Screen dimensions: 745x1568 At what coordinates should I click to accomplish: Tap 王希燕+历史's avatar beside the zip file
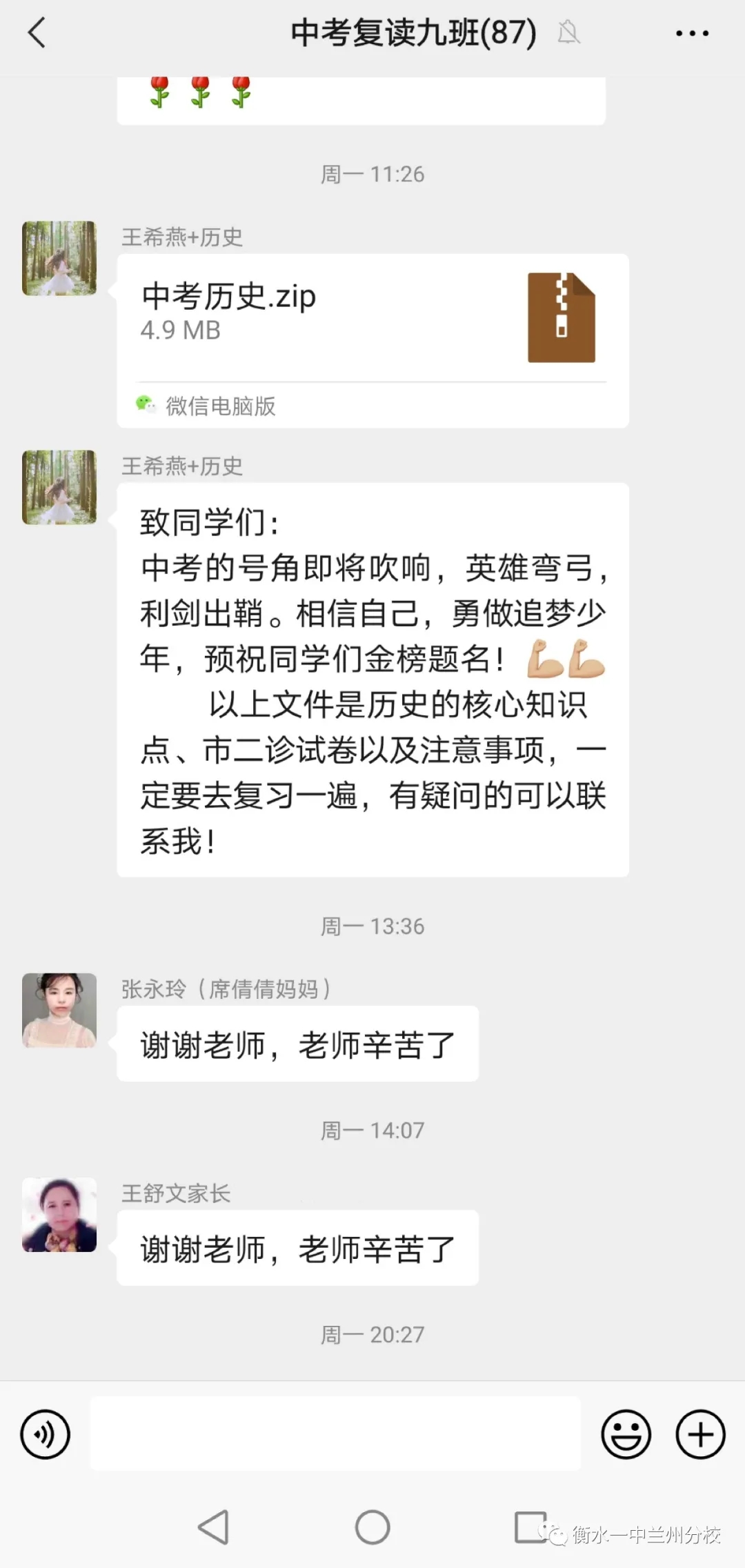(x=59, y=258)
